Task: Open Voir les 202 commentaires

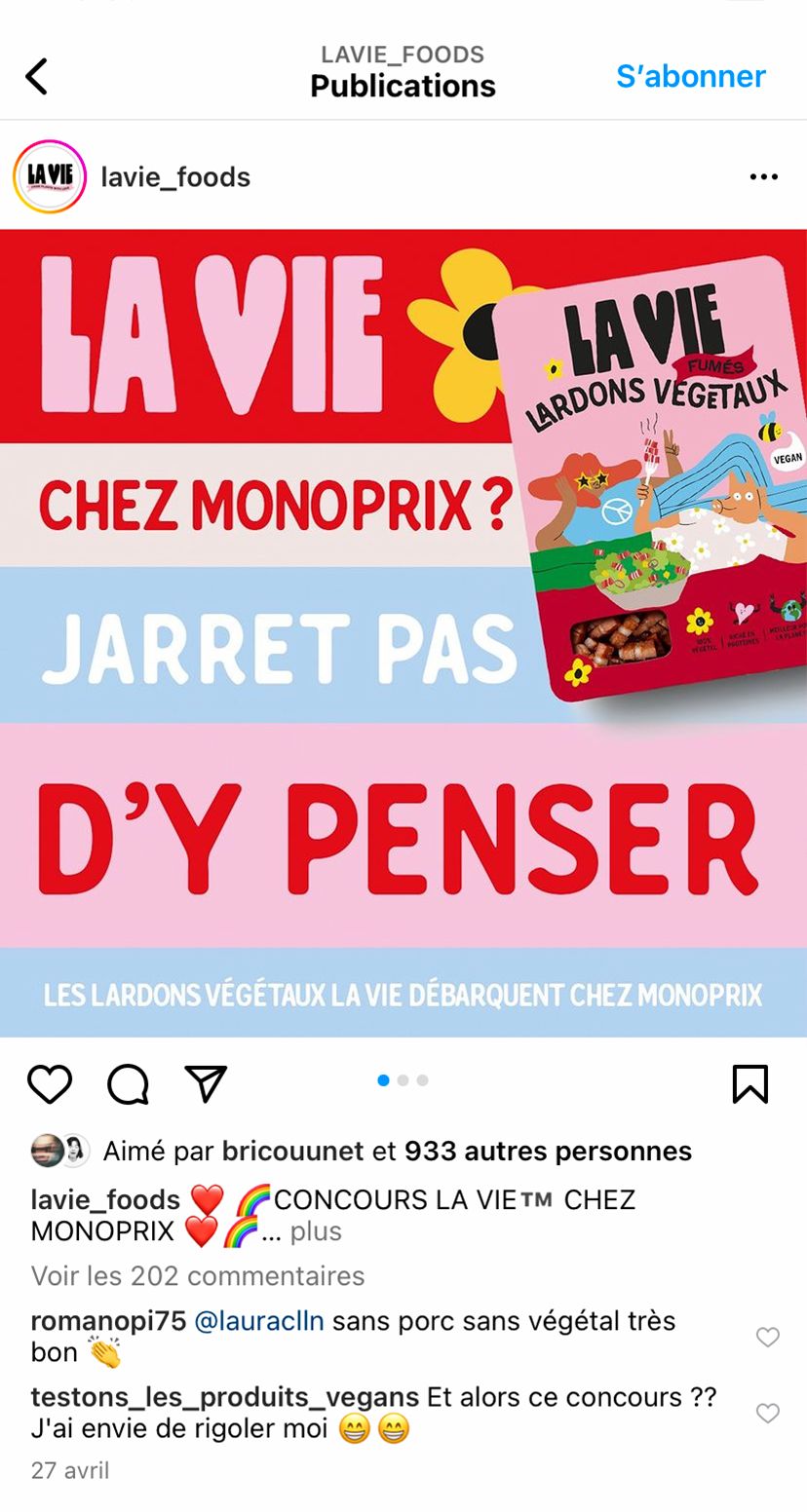Action: 198,1275
